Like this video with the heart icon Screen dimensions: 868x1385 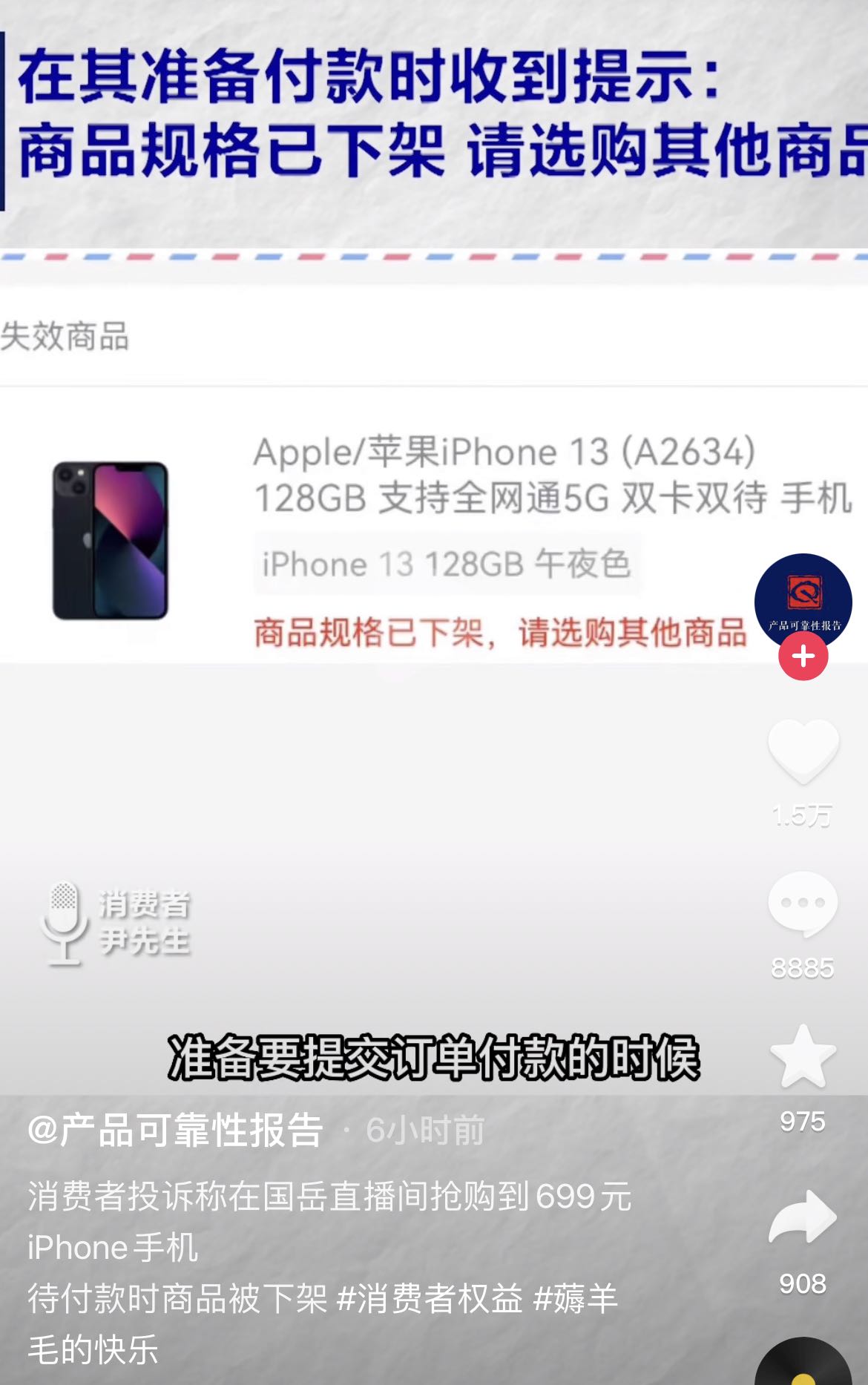tap(803, 751)
